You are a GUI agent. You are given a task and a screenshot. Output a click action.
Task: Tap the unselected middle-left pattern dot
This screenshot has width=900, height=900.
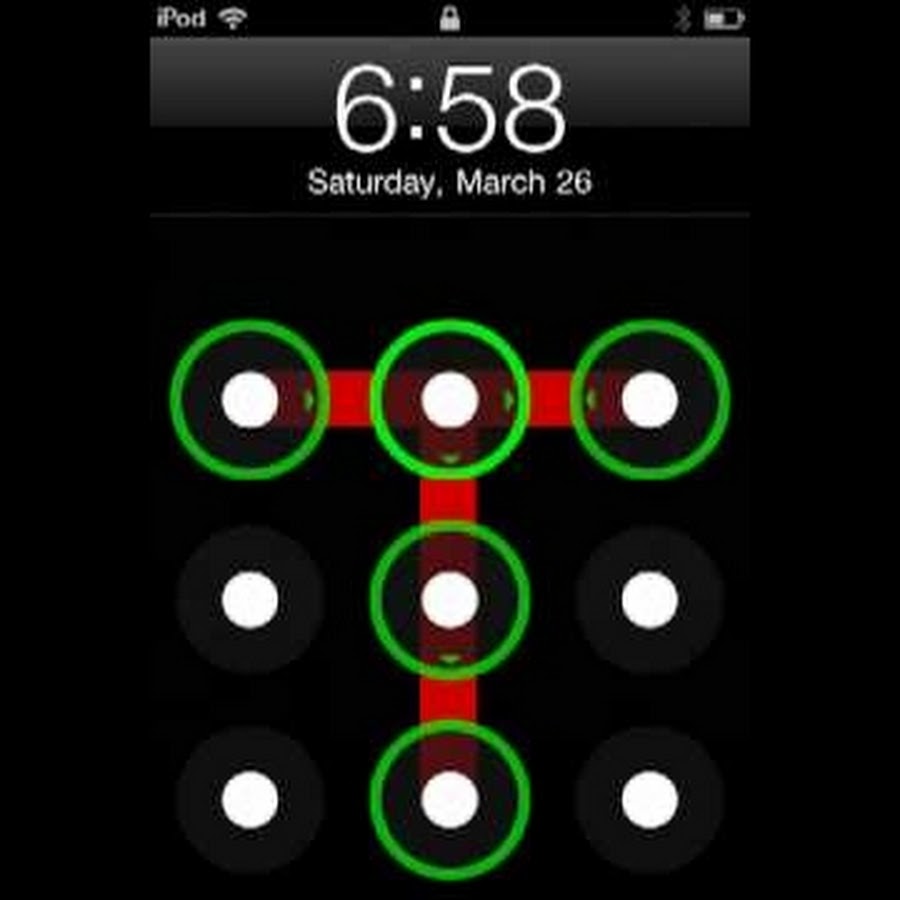coord(250,600)
